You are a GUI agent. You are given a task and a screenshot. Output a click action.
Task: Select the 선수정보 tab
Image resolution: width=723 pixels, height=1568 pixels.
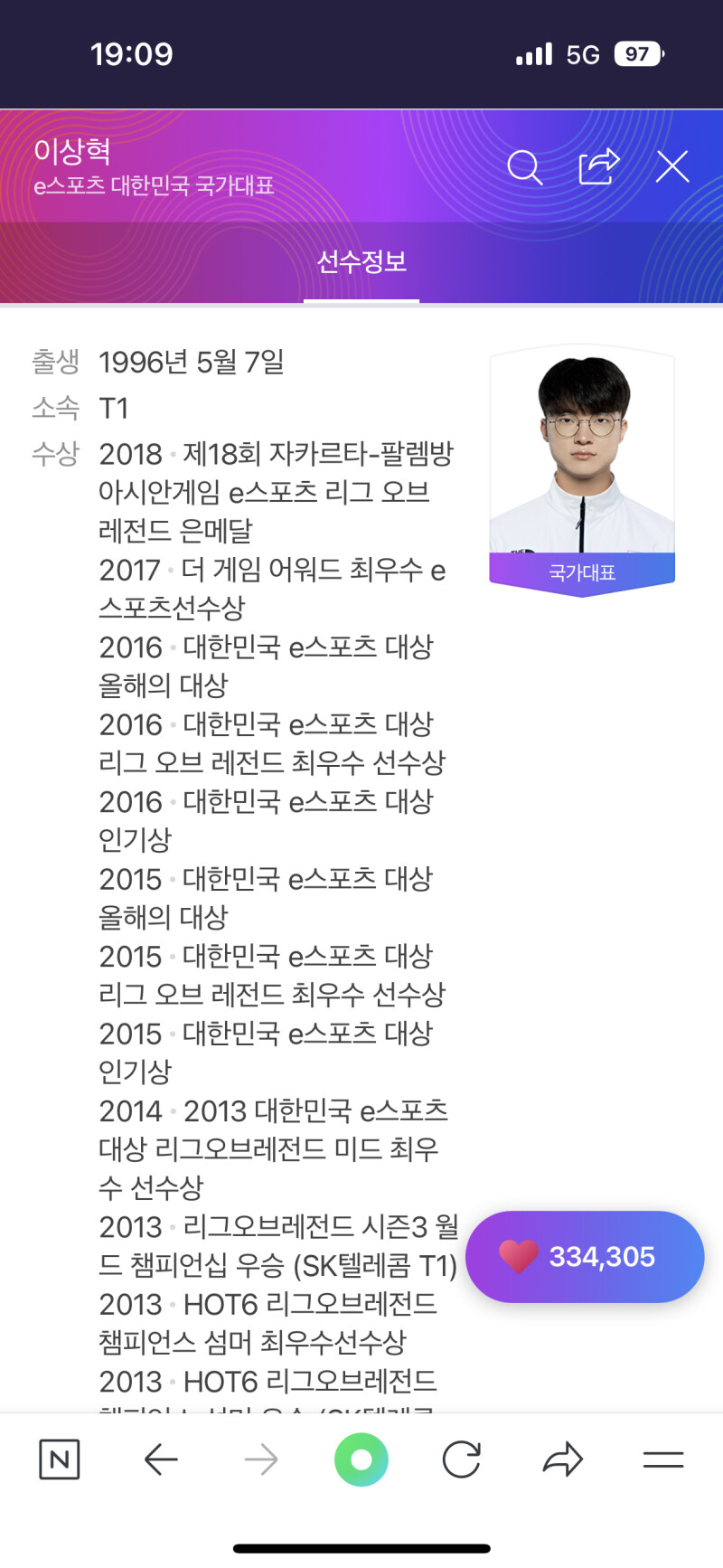(361, 262)
